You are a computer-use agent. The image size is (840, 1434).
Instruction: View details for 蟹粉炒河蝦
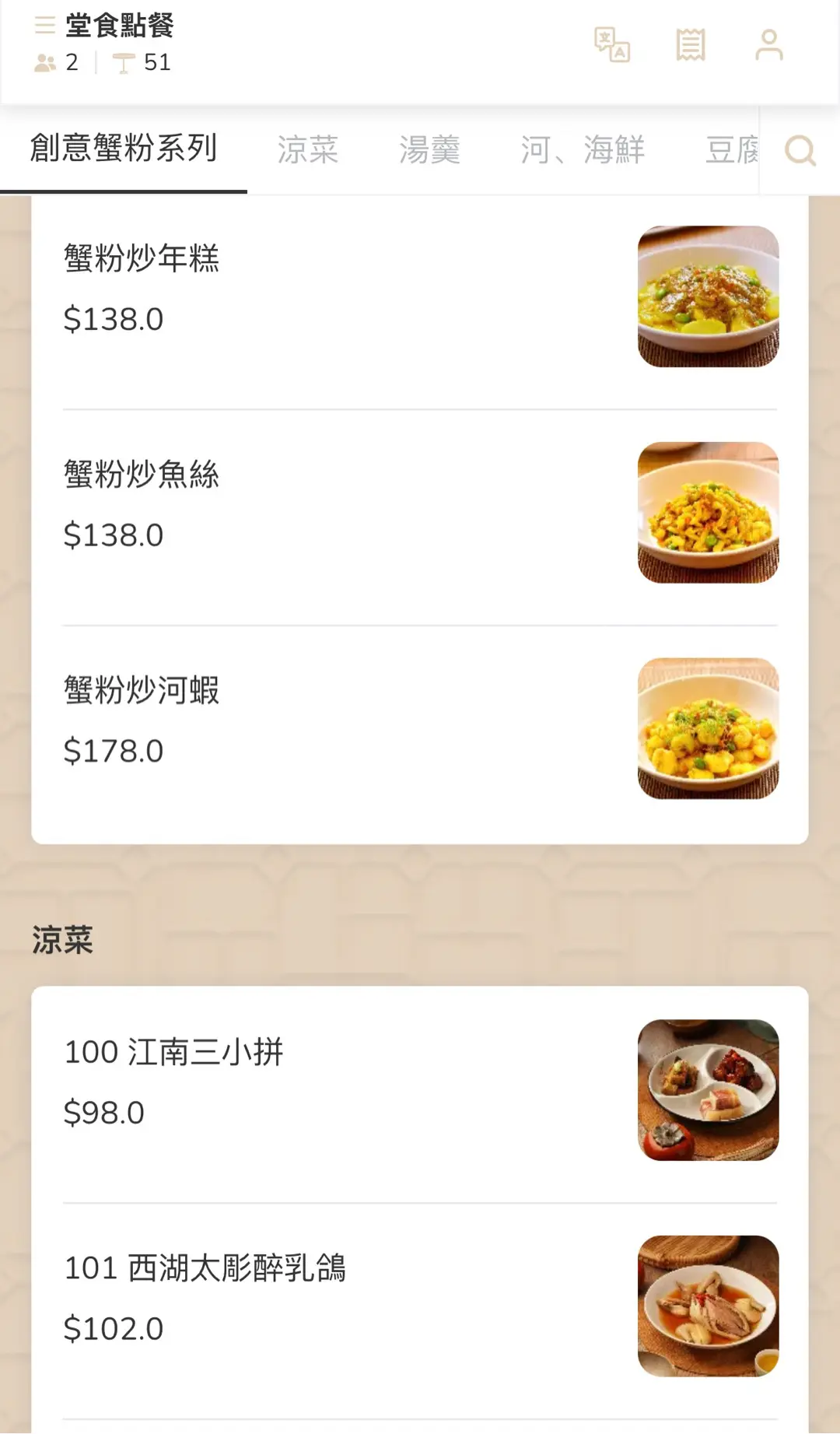tap(420, 728)
